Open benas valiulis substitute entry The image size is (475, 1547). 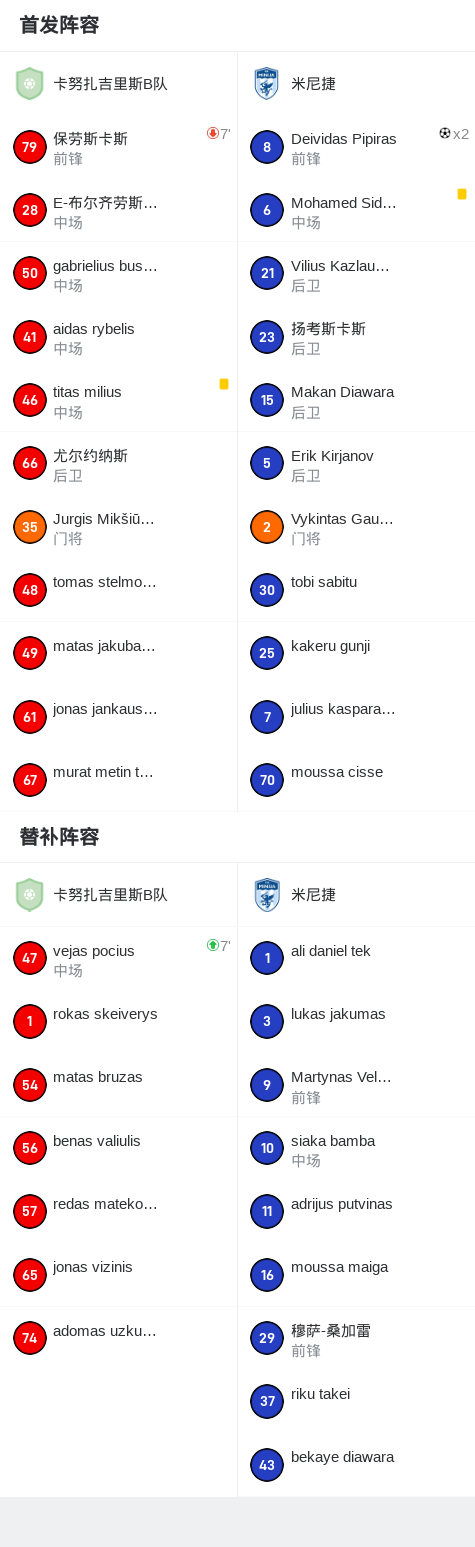[x=118, y=1149]
